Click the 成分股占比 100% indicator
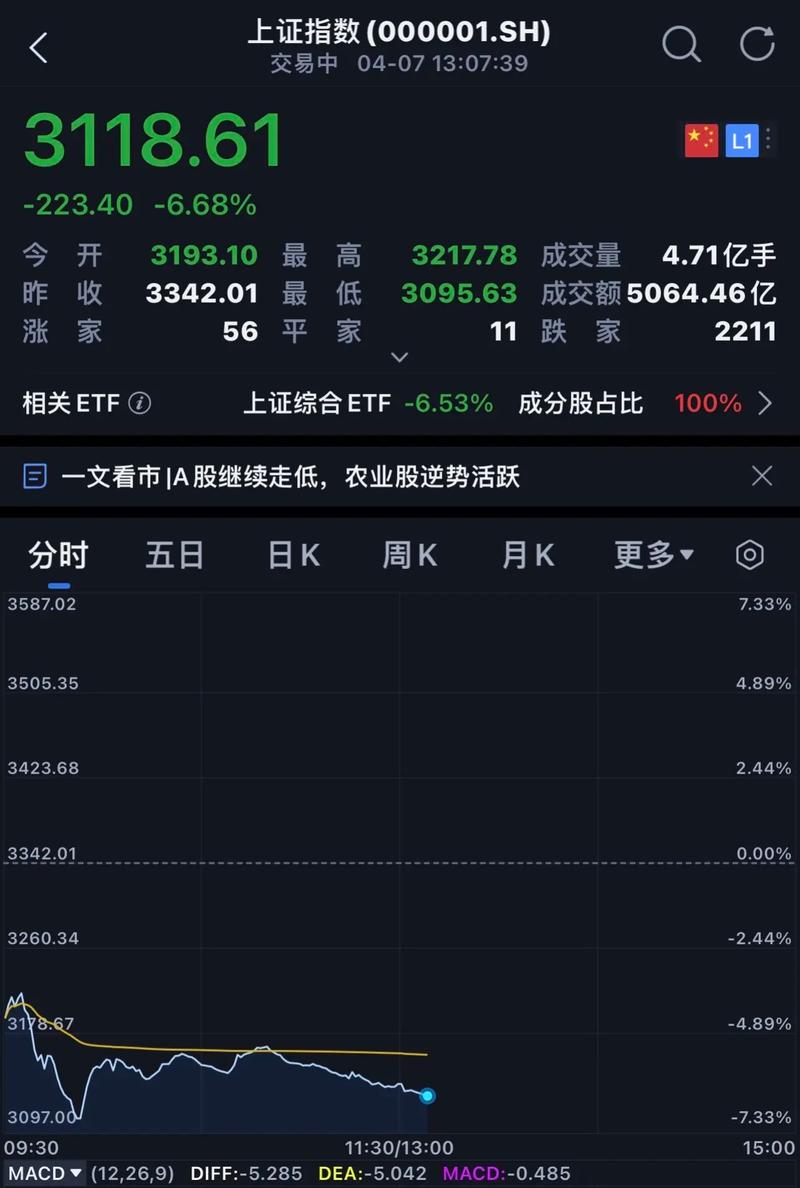This screenshot has width=800, height=1188. [x=640, y=403]
